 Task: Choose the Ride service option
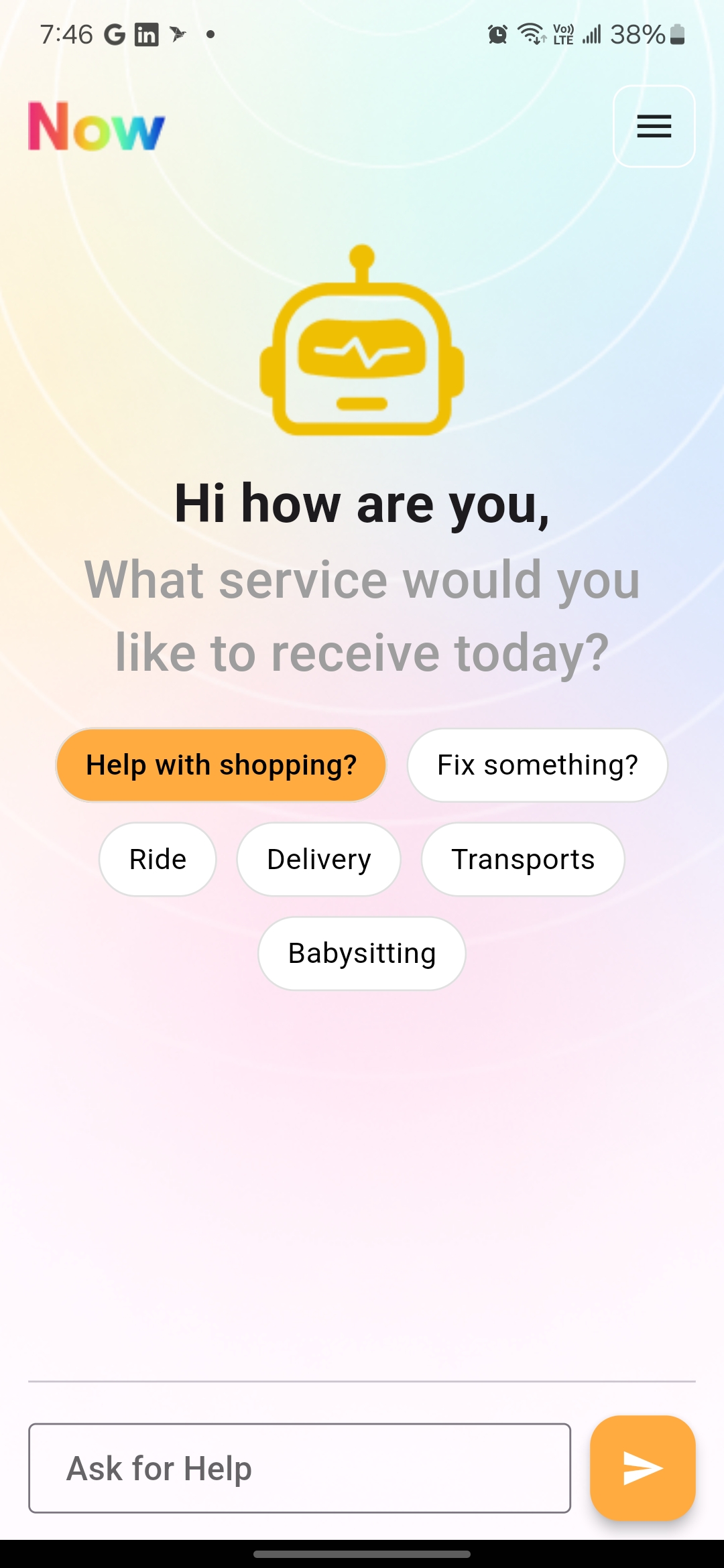(157, 859)
